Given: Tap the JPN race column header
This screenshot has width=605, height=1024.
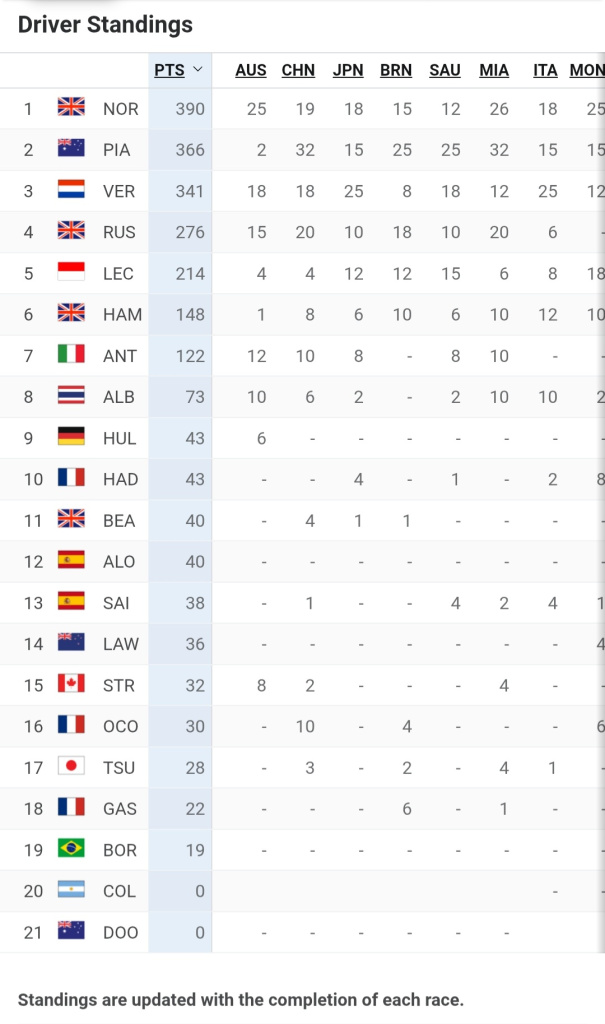Looking at the screenshot, I should (348, 70).
